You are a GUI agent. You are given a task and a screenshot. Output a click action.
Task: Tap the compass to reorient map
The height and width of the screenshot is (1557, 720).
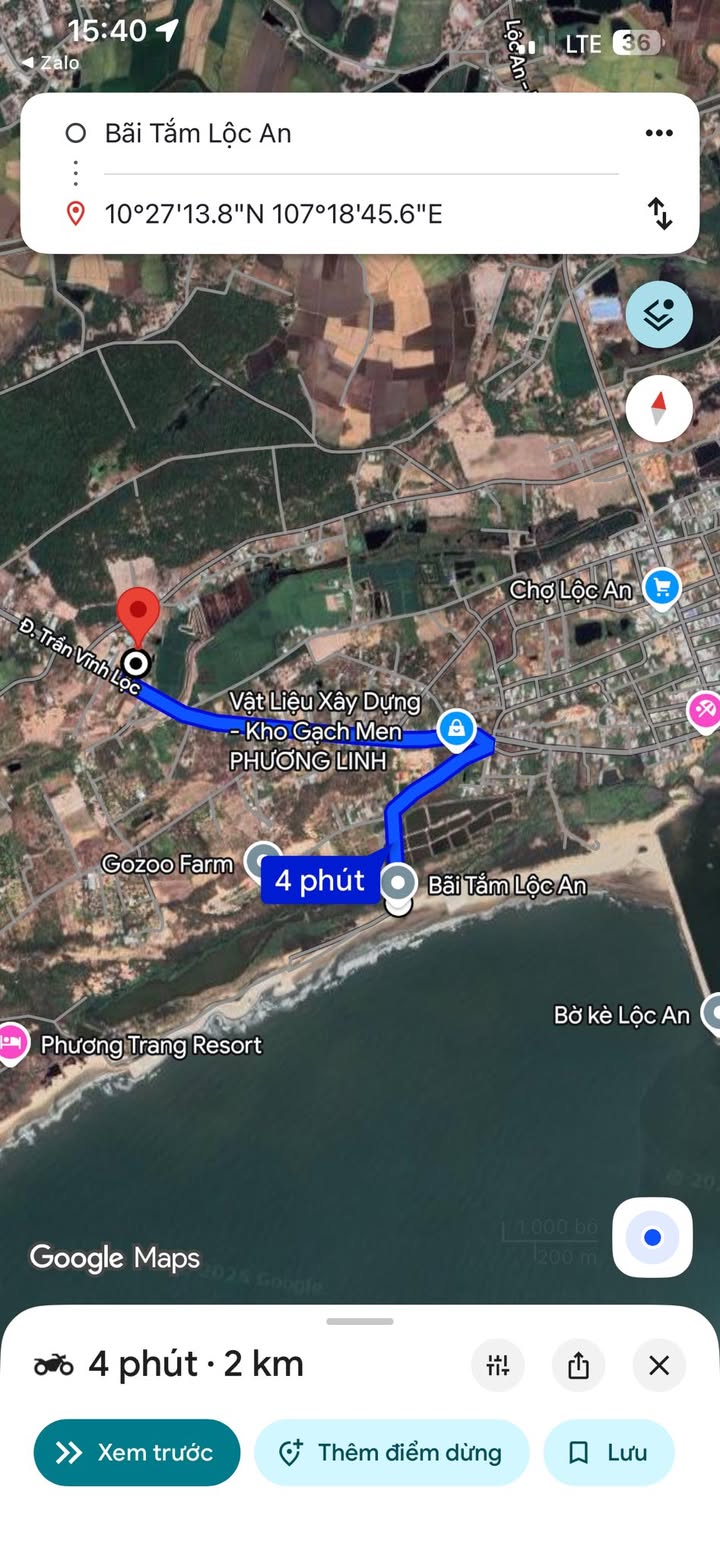click(x=659, y=408)
